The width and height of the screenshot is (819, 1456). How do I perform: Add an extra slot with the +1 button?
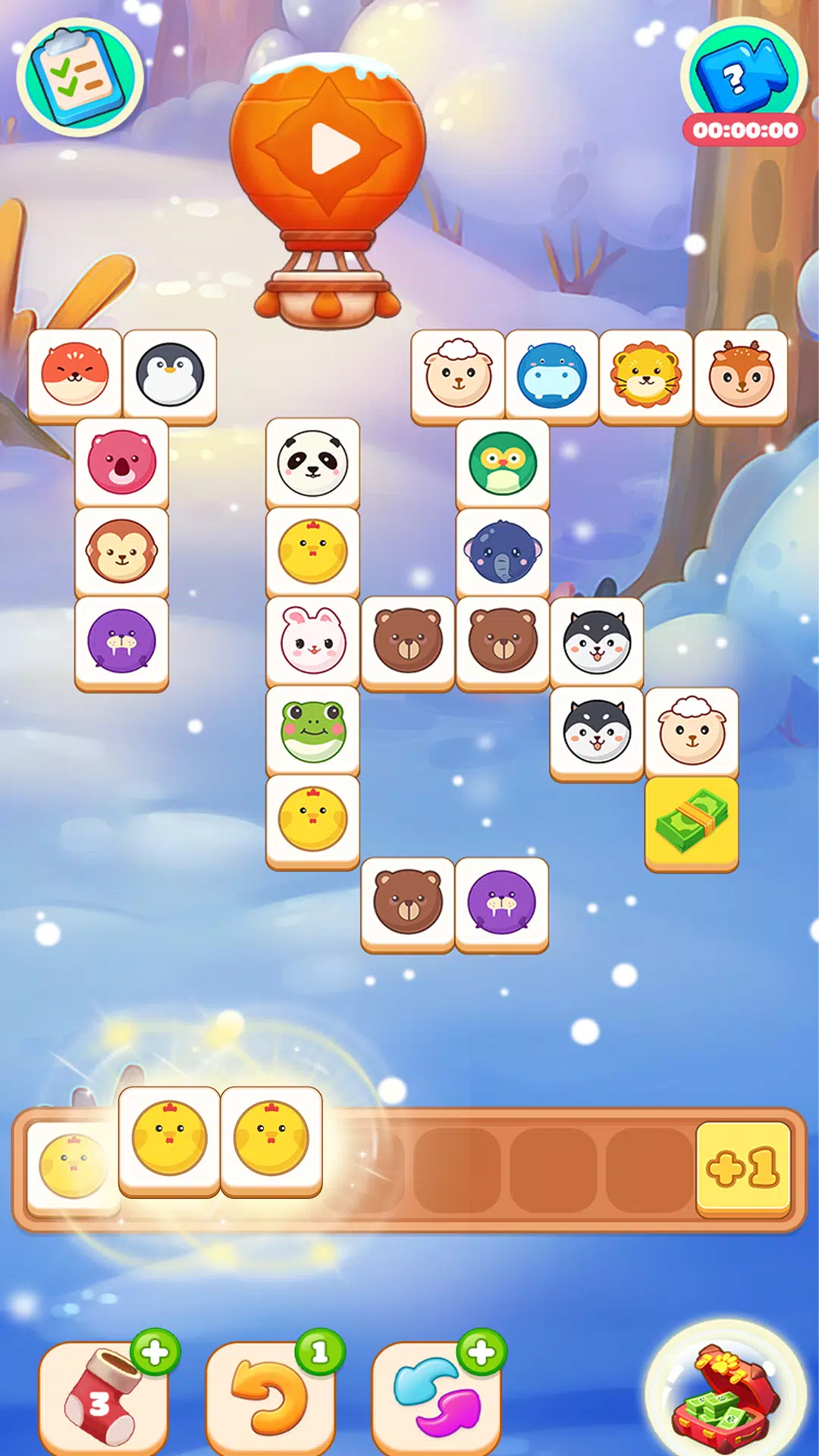tap(743, 1168)
